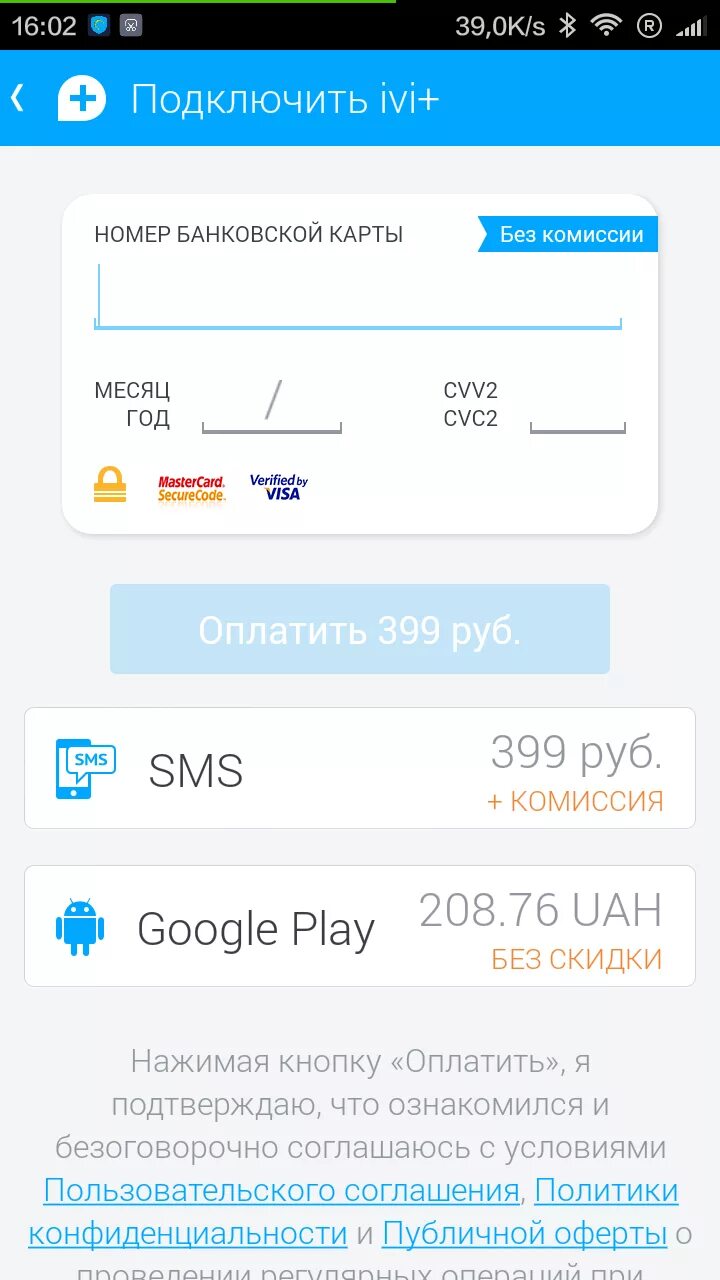Image resolution: width=720 pixels, height=1280 pixels.
Task: Focus the bank card number field
Action: pyautogui.click(x=358, y=296)
